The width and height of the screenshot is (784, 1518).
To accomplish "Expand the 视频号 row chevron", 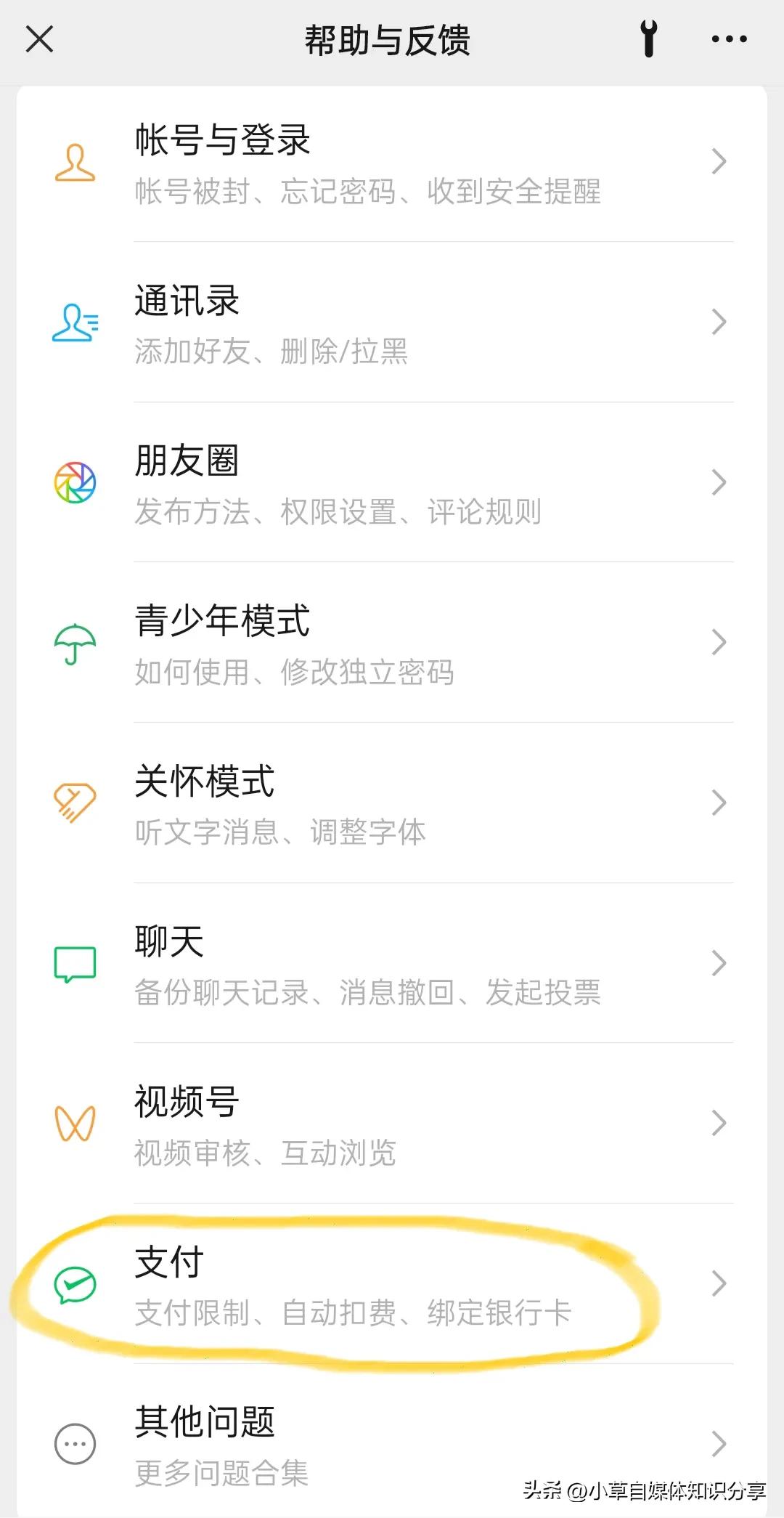I will click(x=718, y=1122).
